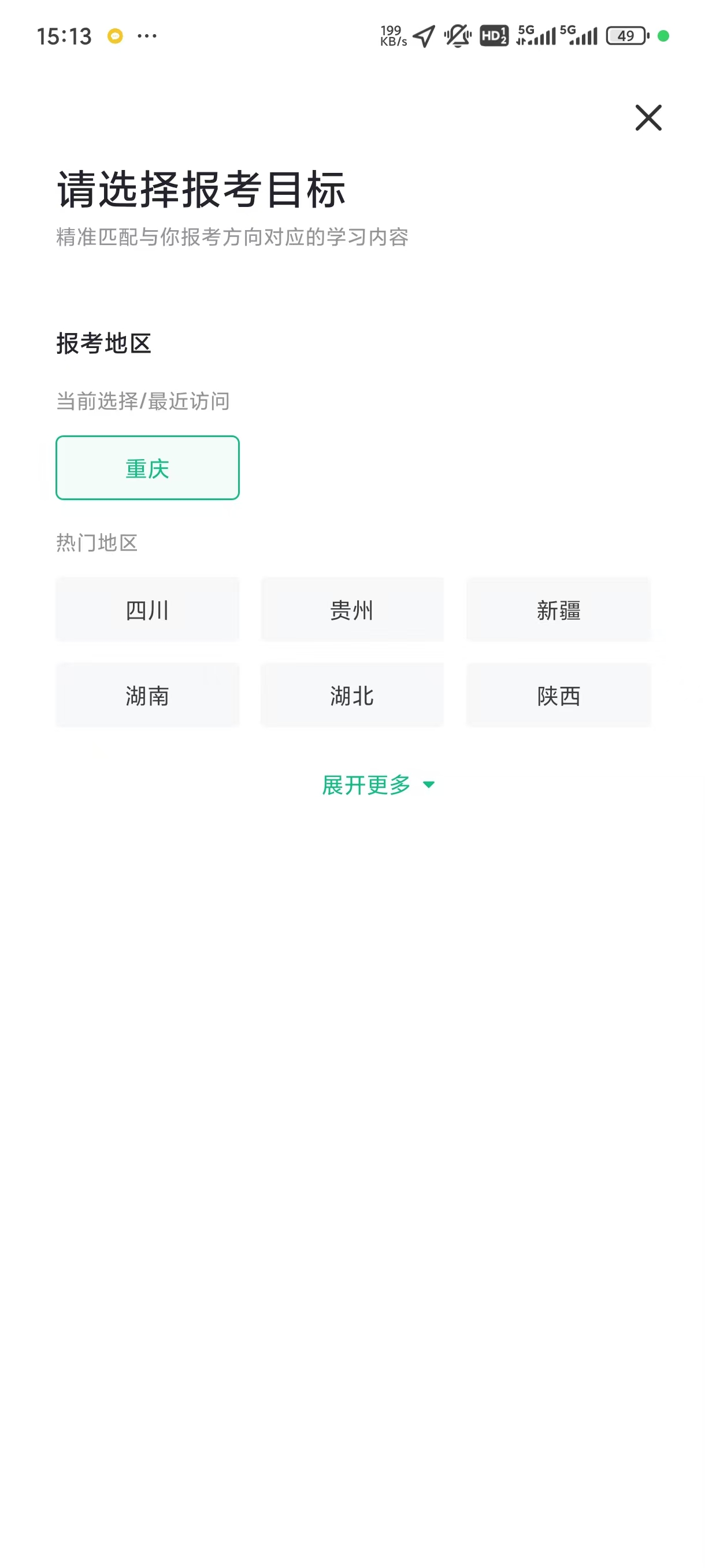Tap the muted notification icon in status bar
This screenshot has width=705, height=1568.
point(458,36)
